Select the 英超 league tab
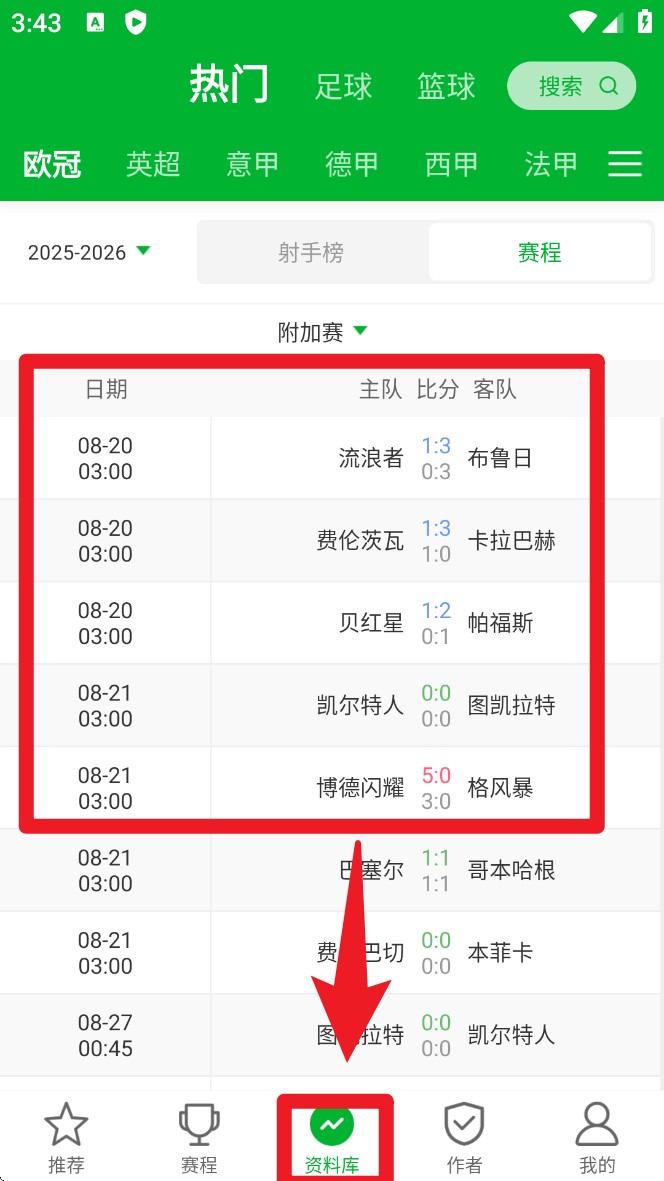664x1181 pixels. tap(153, 164)
